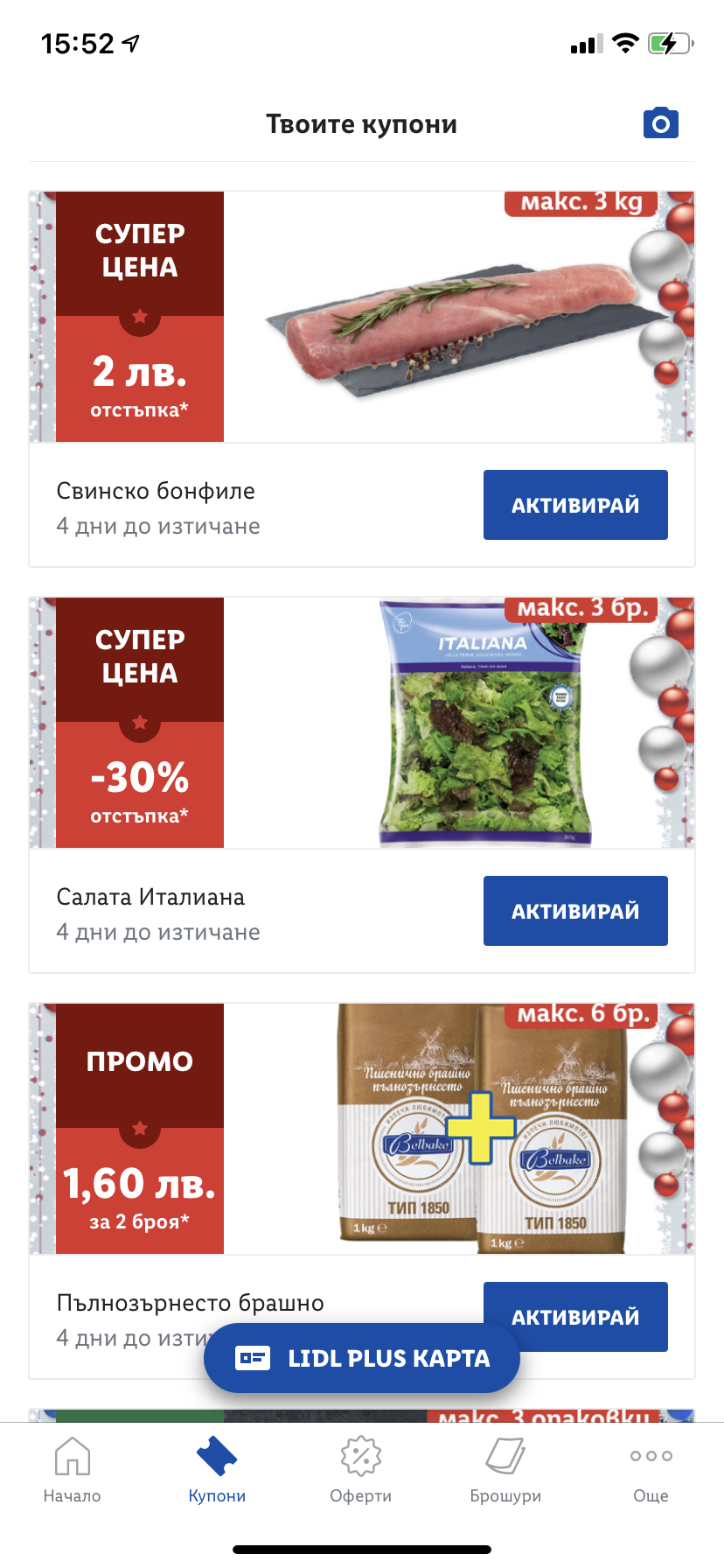This screenshot has height=1568, width=724.
Task: Switch to the Брошури tab
Action: (x=505, y=1471)
